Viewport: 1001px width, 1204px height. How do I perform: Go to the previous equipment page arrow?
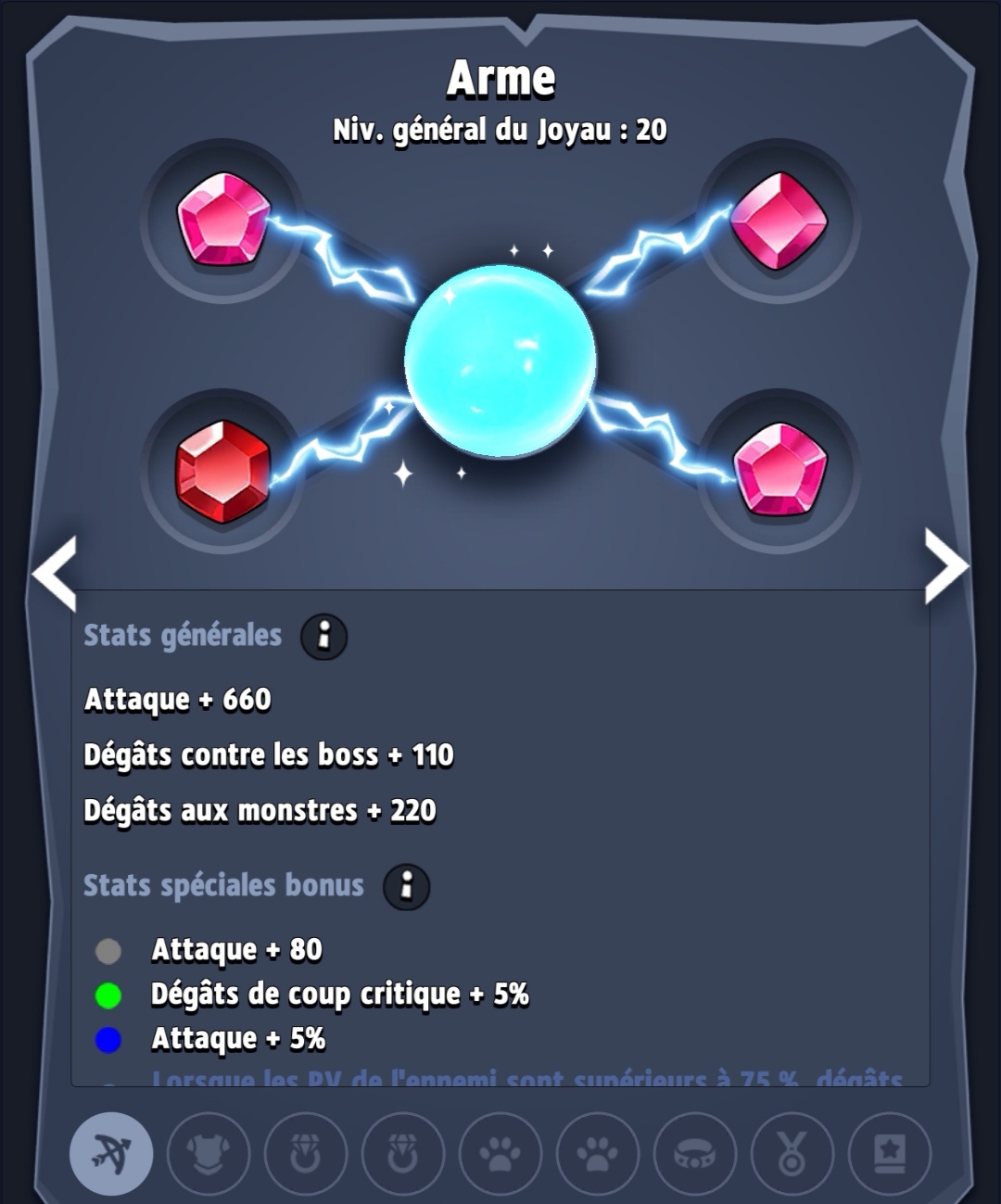[55, 572]
